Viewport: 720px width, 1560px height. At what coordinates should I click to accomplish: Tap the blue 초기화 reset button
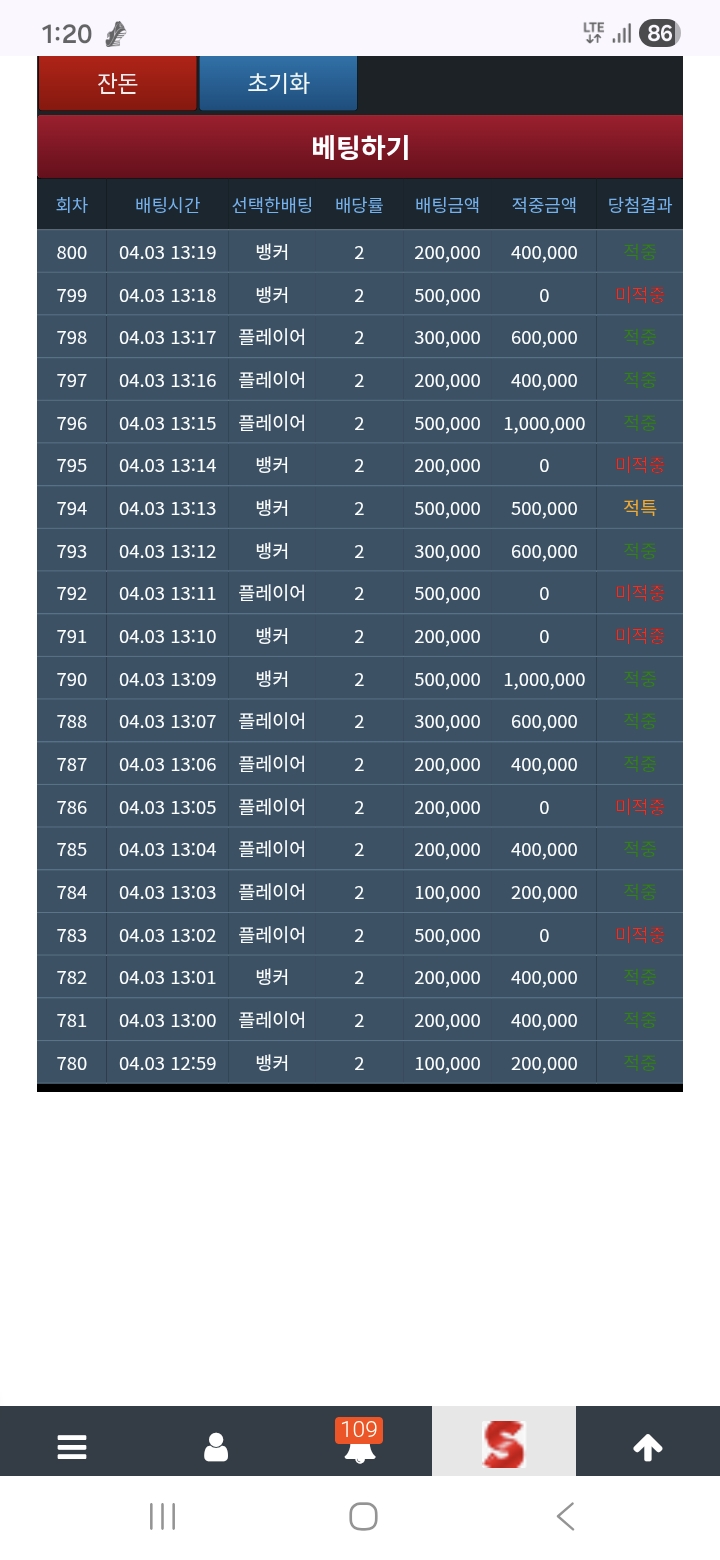pos(278,83)
